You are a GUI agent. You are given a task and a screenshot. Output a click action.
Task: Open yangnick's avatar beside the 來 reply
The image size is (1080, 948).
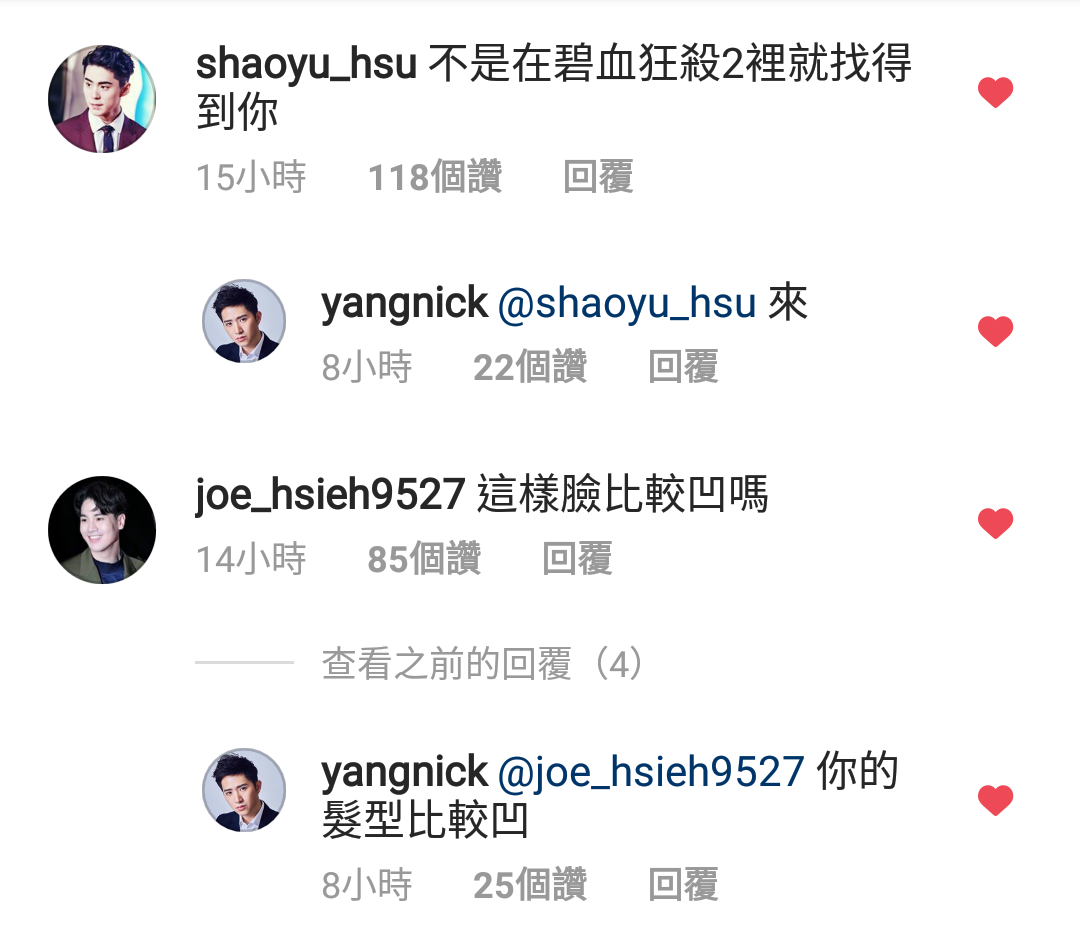(244, 321)
